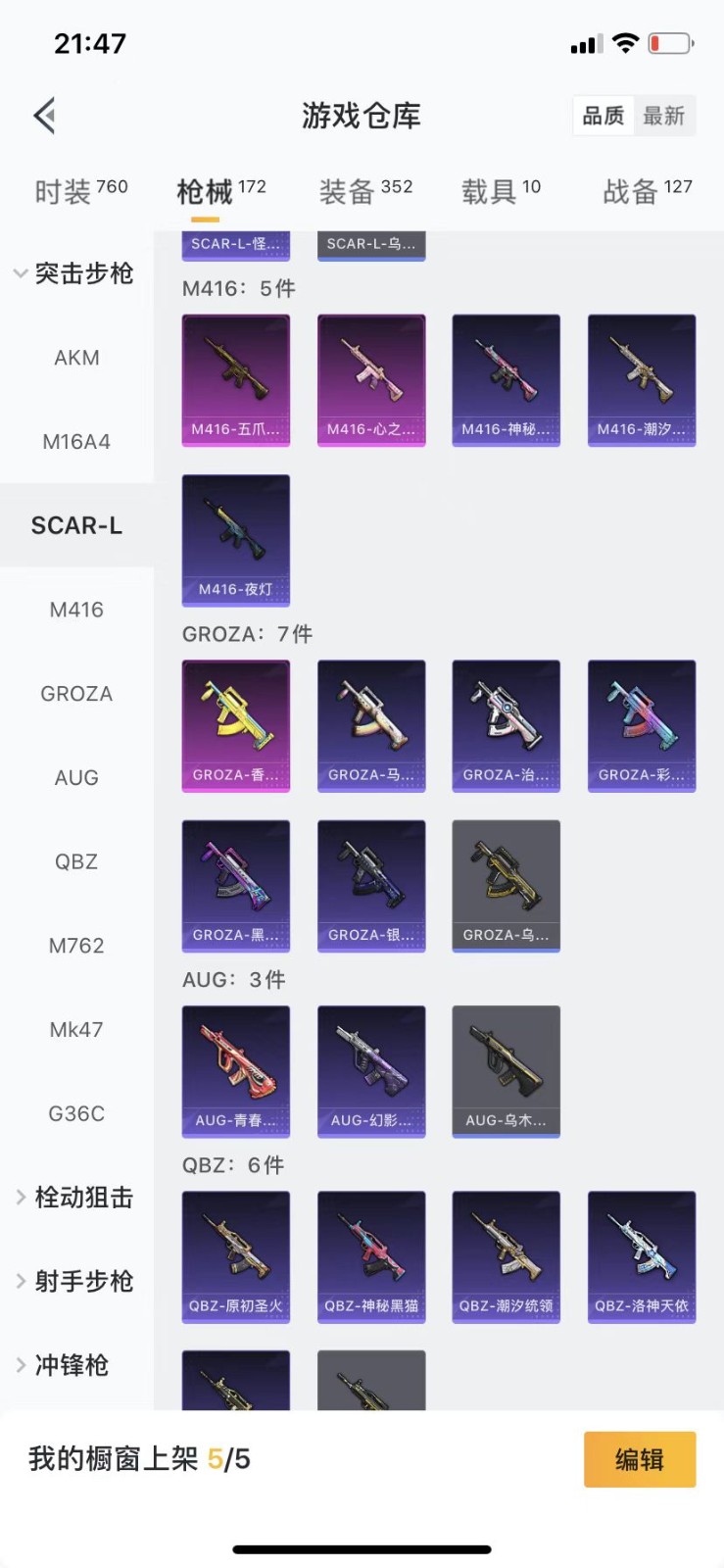Open the 战备 tab

tap(647, 190)
